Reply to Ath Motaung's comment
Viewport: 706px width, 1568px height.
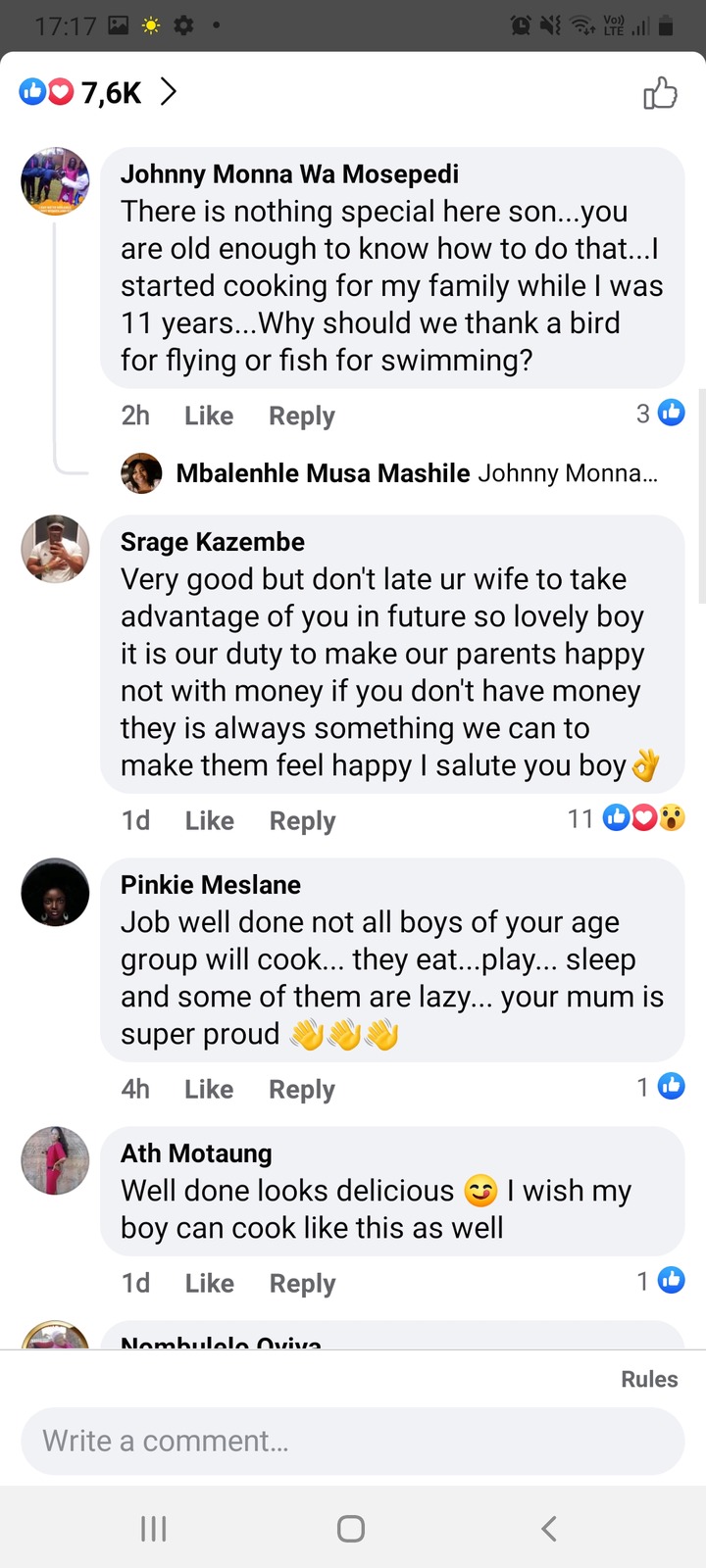pos(302,1283)
